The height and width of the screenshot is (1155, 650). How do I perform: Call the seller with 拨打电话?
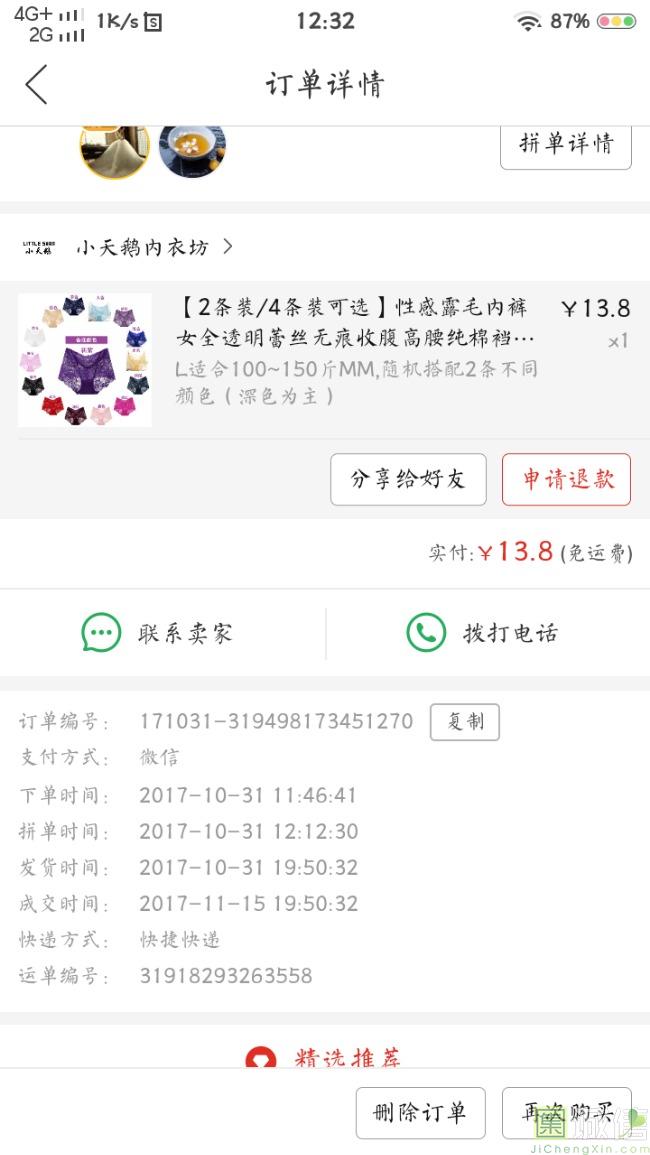click(x=483, y=633)
